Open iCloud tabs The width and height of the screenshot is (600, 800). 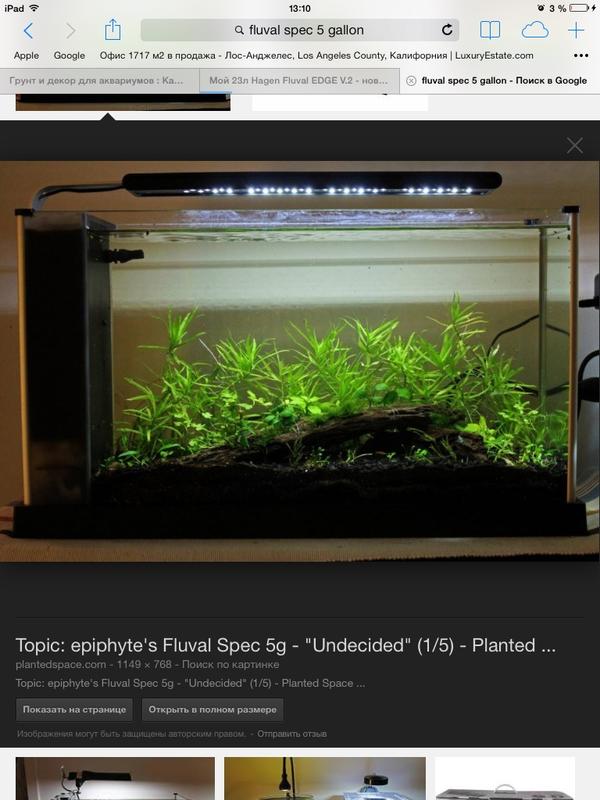pyautogui.click(x=535, y=30)
